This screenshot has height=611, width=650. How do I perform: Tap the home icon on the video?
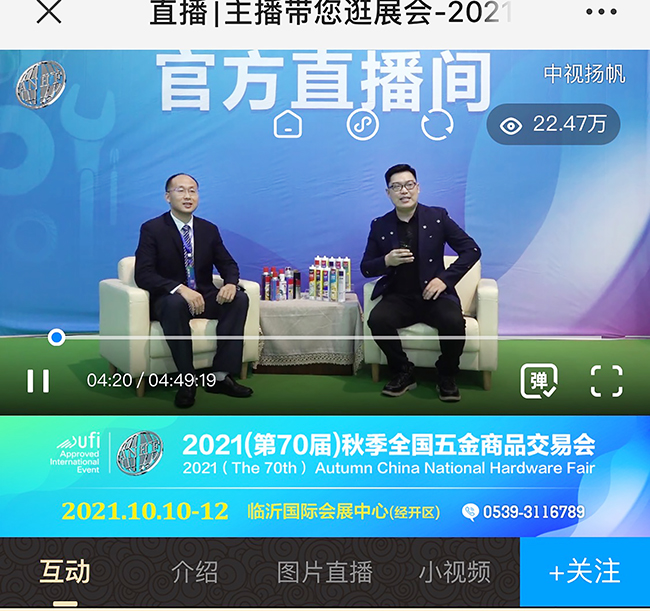click(288, 126)
